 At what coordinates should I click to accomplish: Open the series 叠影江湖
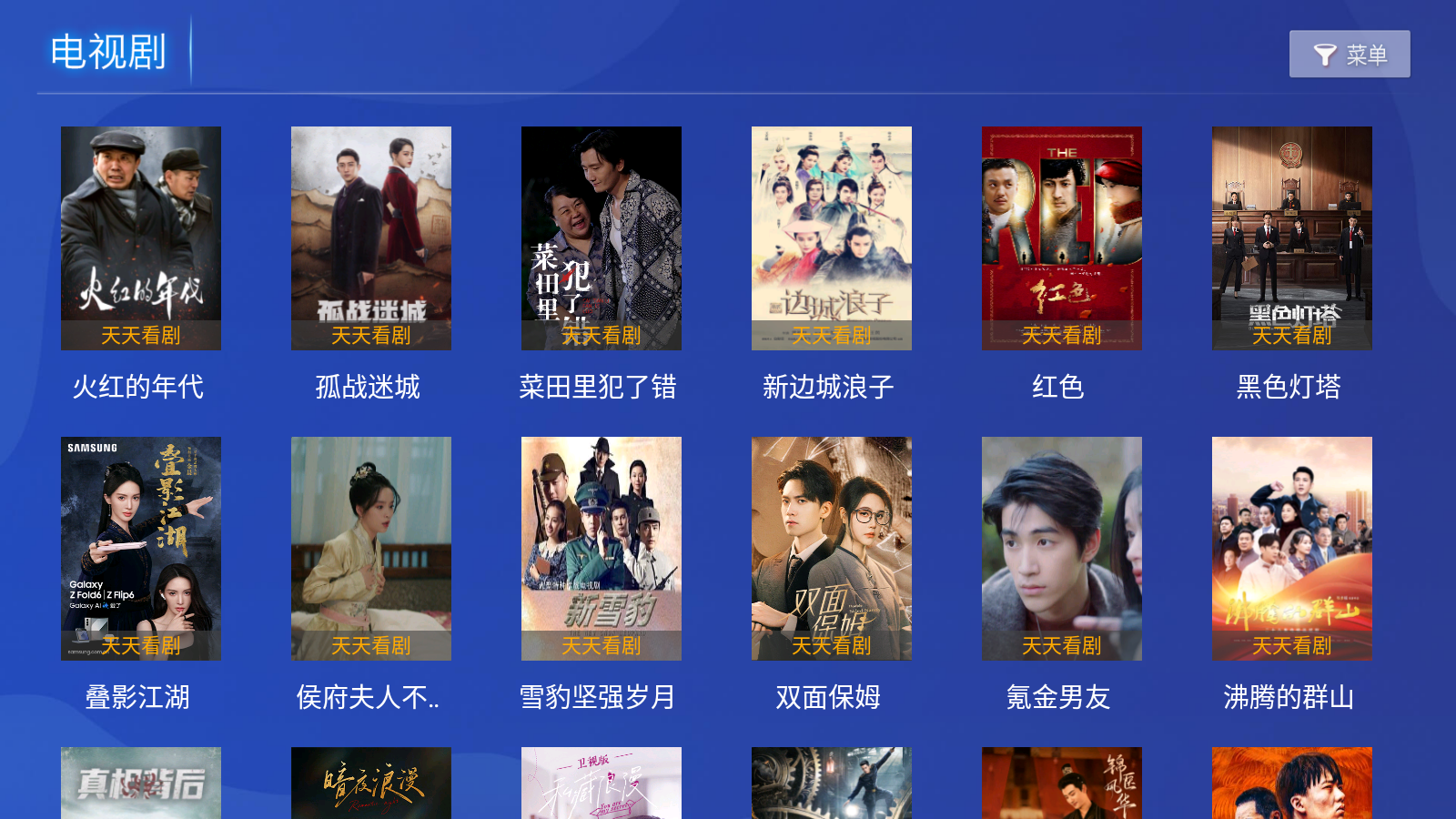click(141, 549)
